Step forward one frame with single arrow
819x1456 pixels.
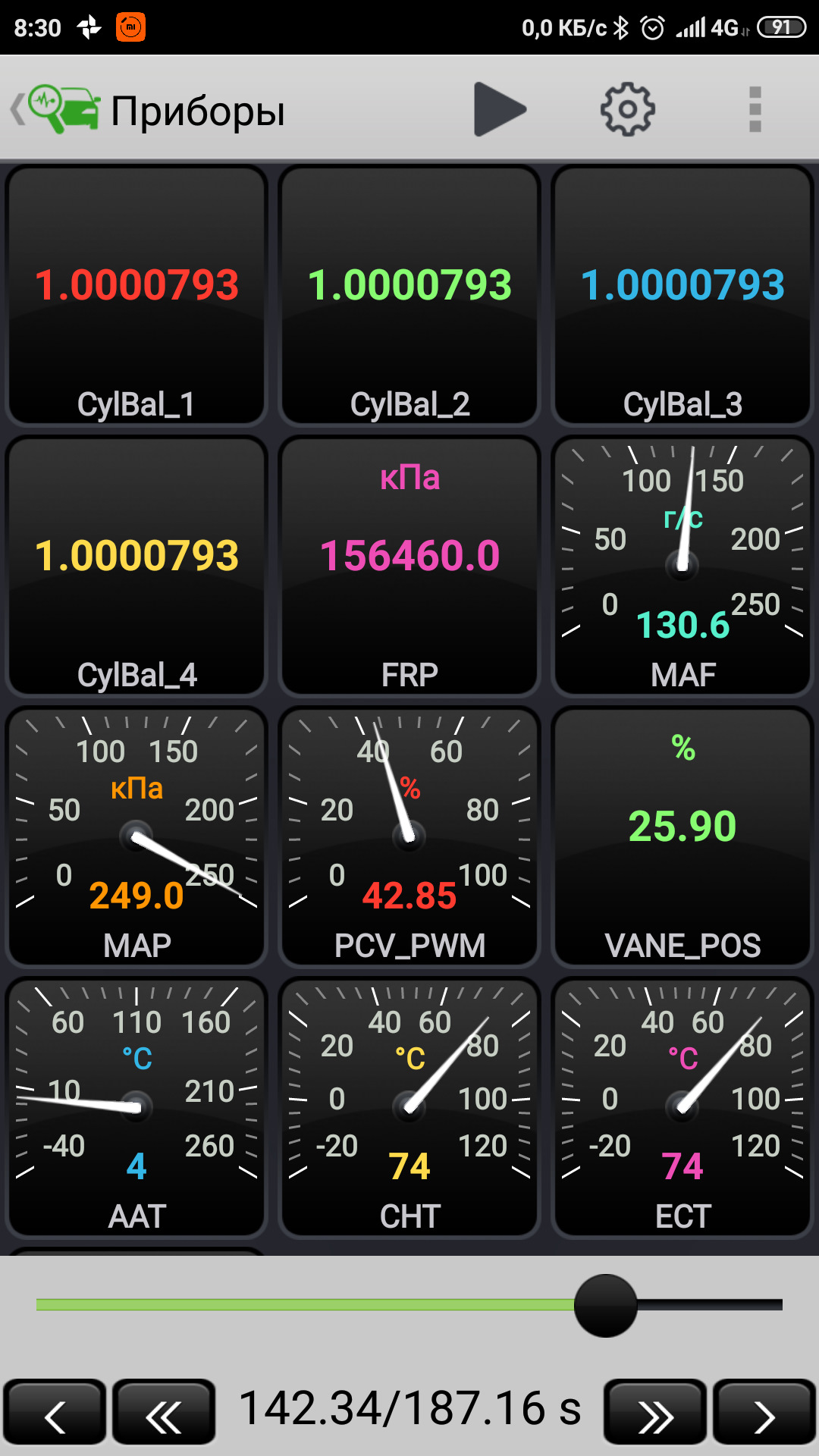pyautogui.click(x=764, y=1412)
